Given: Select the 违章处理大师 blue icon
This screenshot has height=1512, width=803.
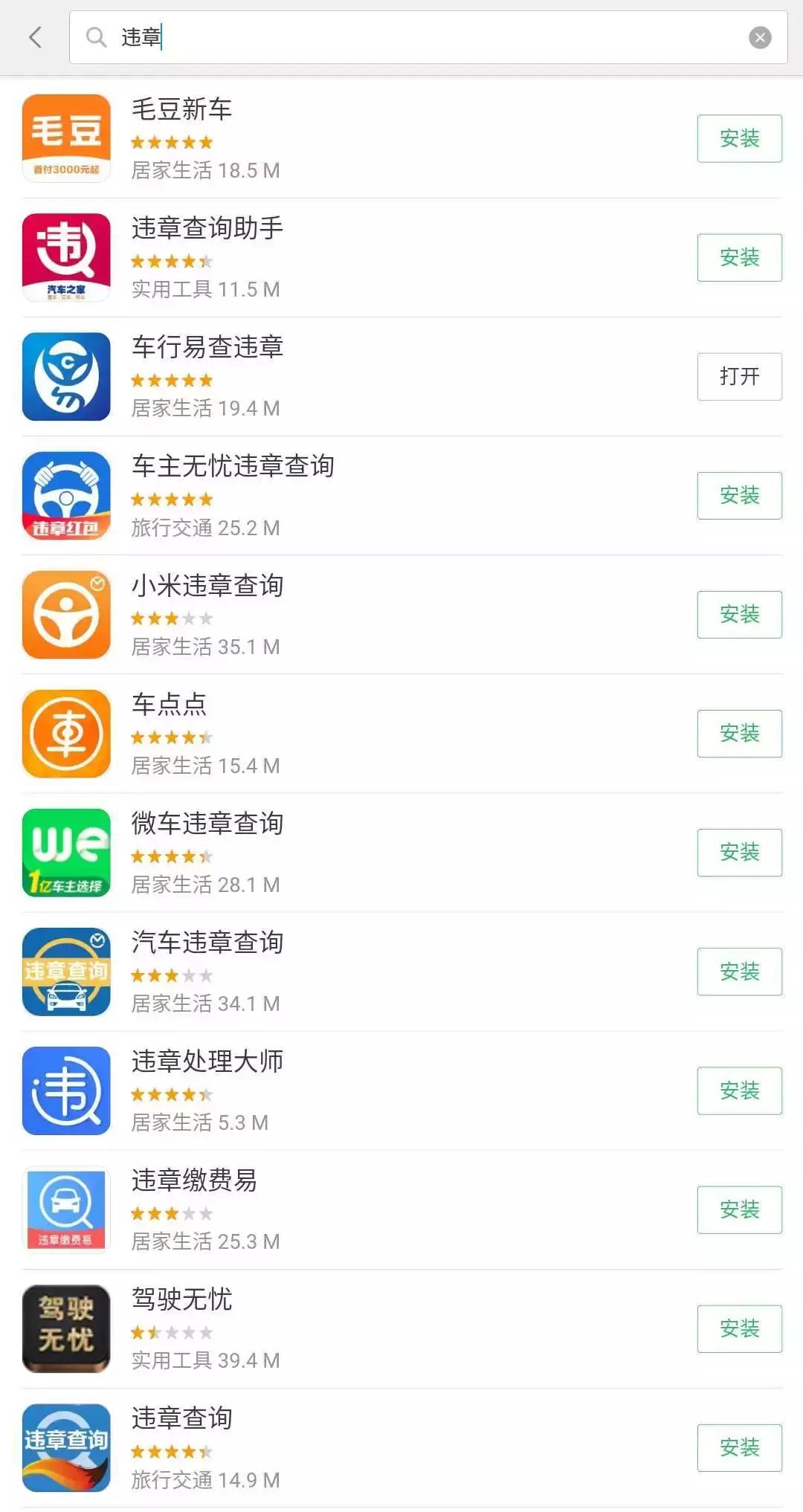Looking at the screenshot, I should pyautogui.click(x=65, y=1091).
